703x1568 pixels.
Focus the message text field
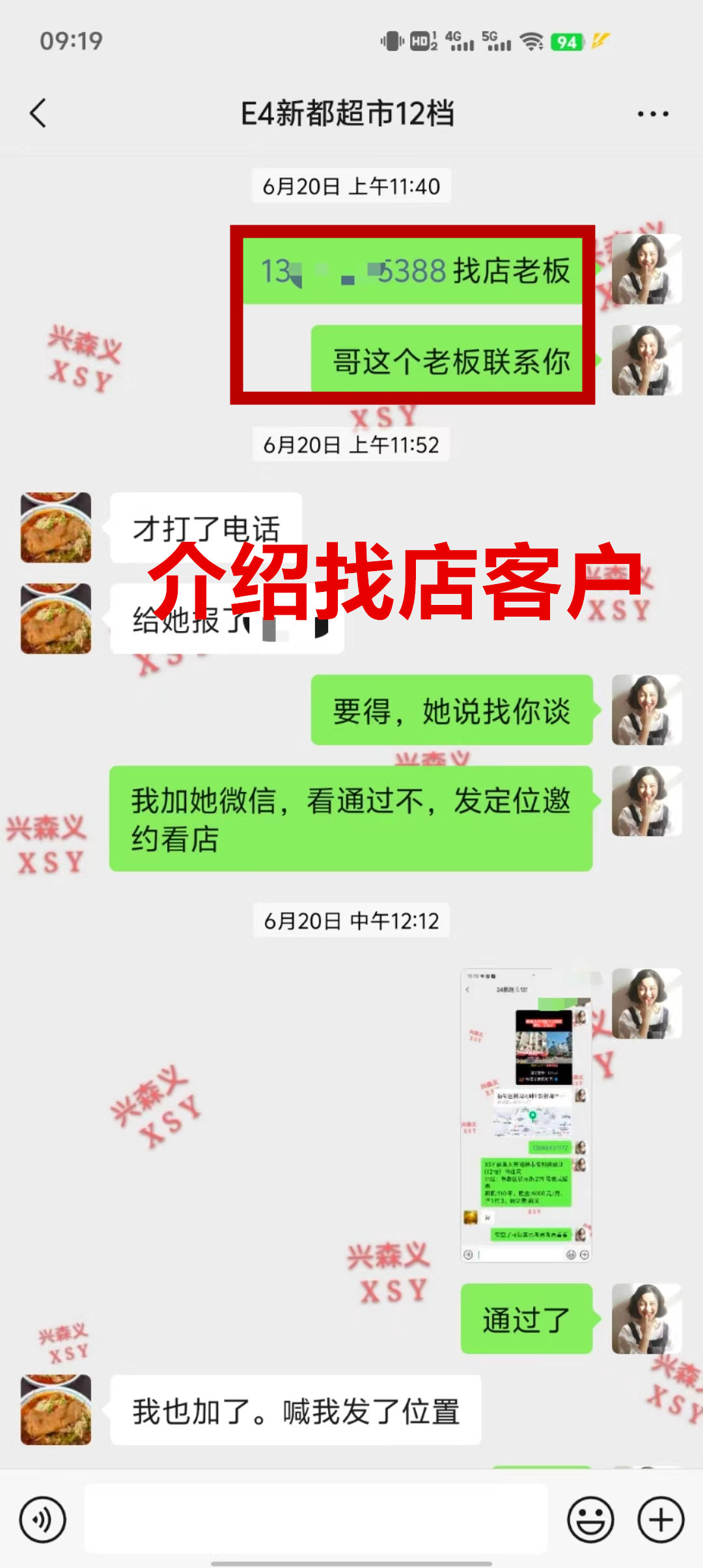[316, 1520]
